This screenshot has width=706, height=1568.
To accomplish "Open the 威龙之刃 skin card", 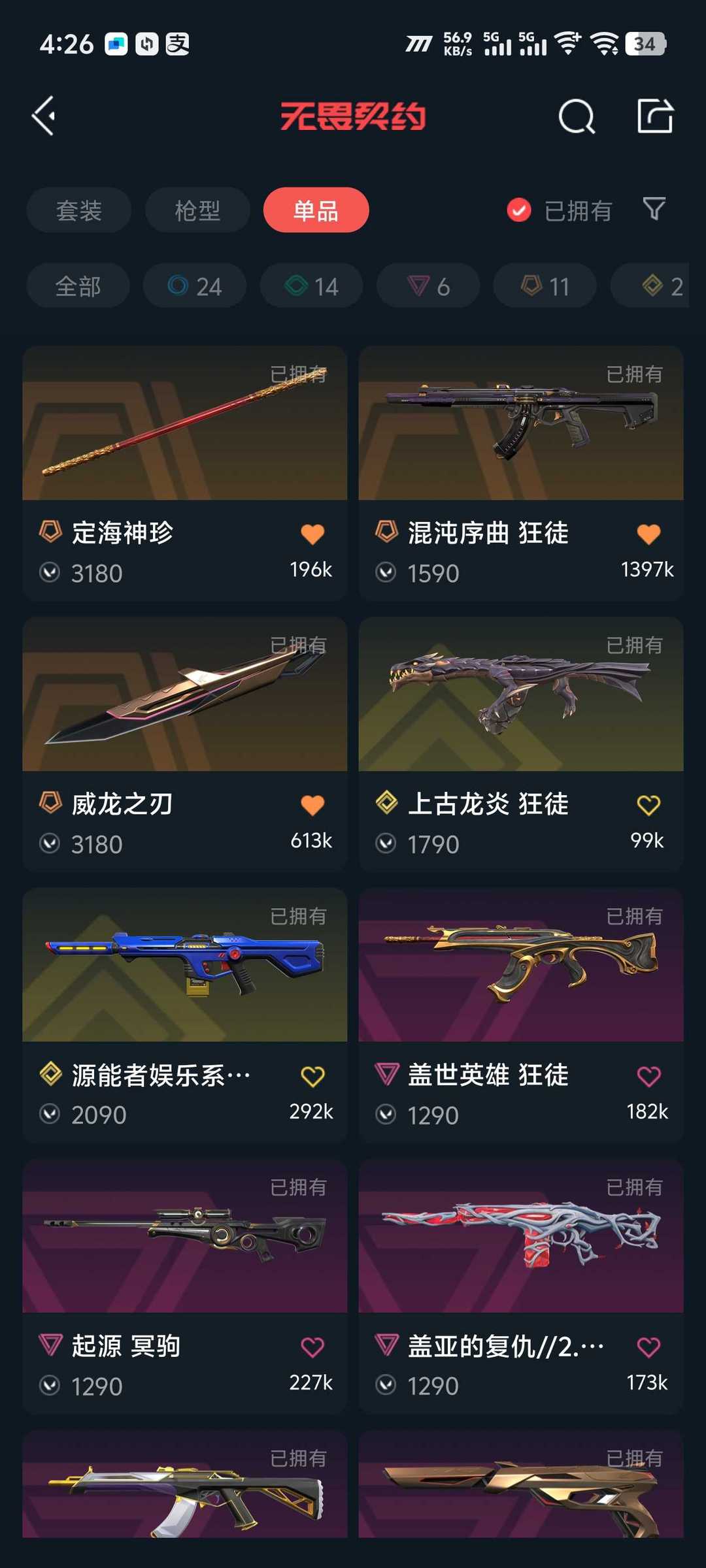I will click(x=185, y=744).
